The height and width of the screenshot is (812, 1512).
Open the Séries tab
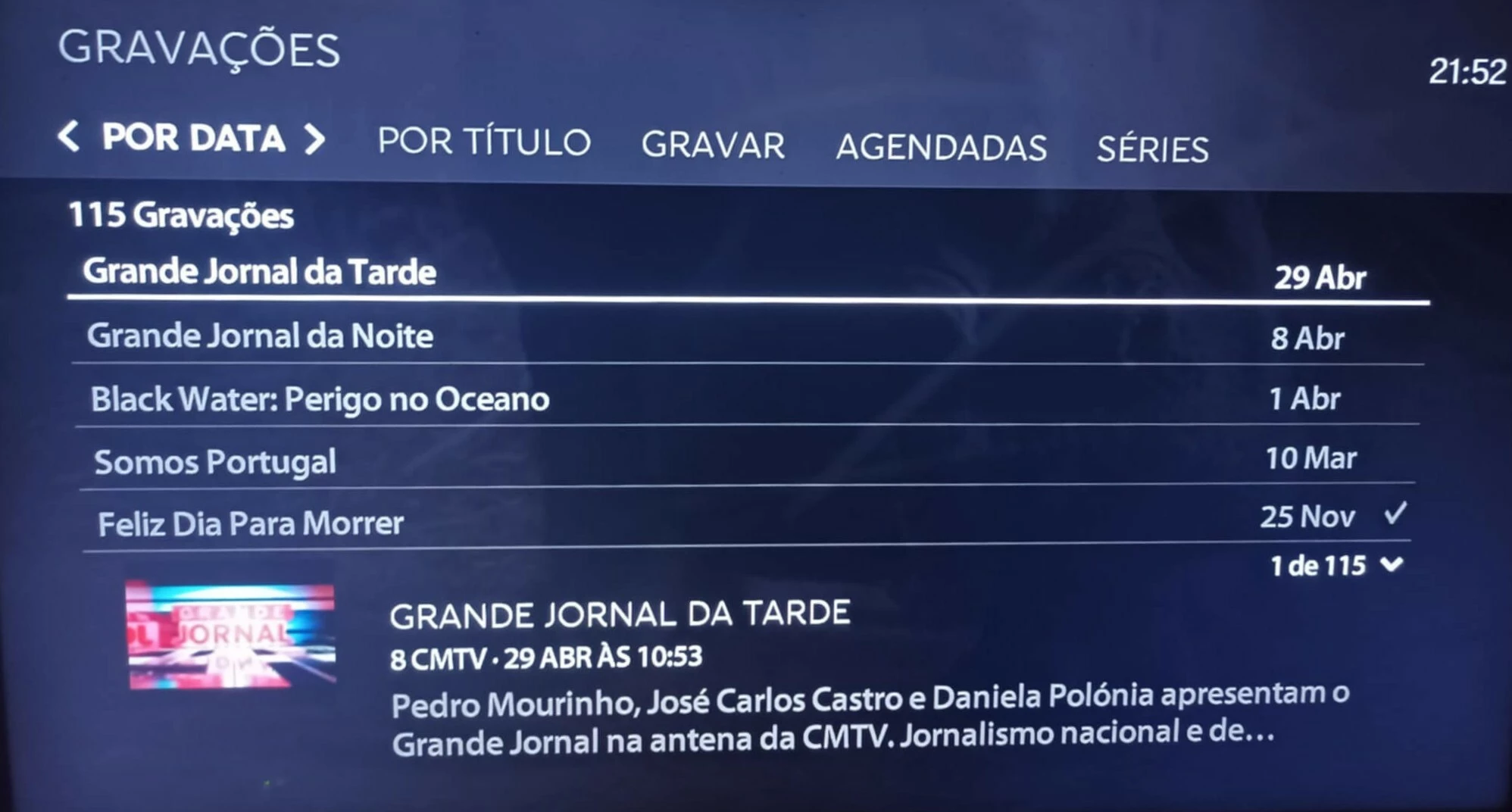pos(1152,150)
